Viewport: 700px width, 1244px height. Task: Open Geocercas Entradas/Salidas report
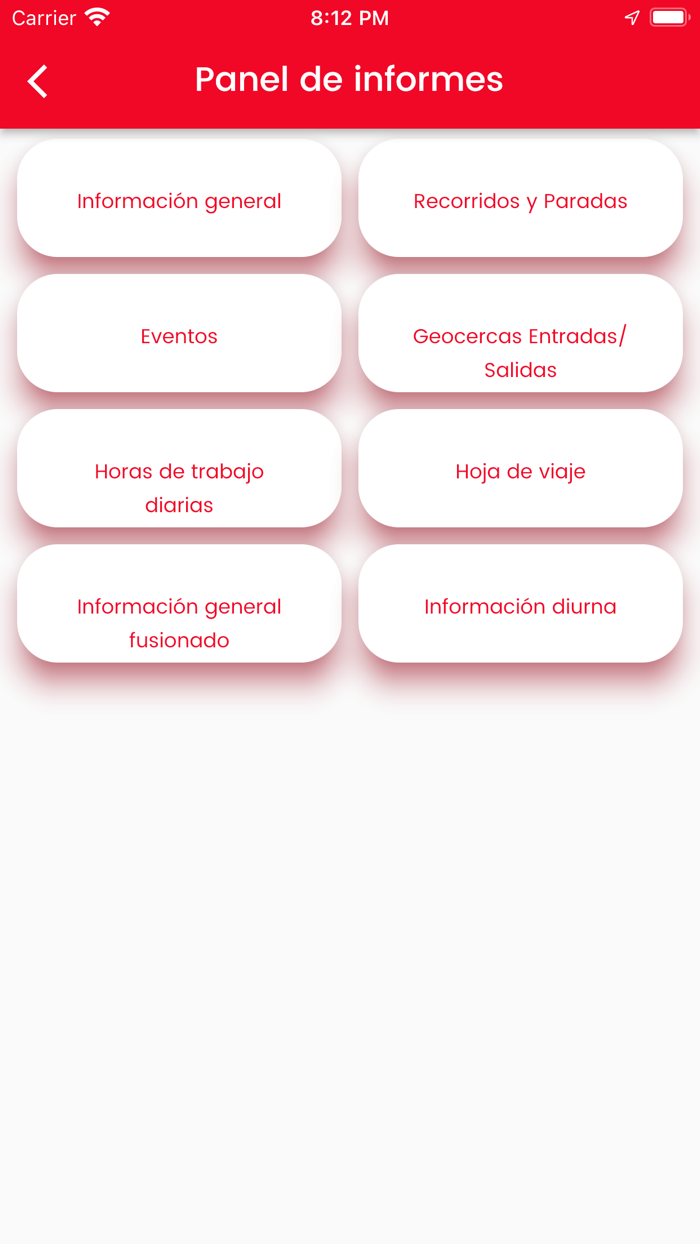coord(520,333)
